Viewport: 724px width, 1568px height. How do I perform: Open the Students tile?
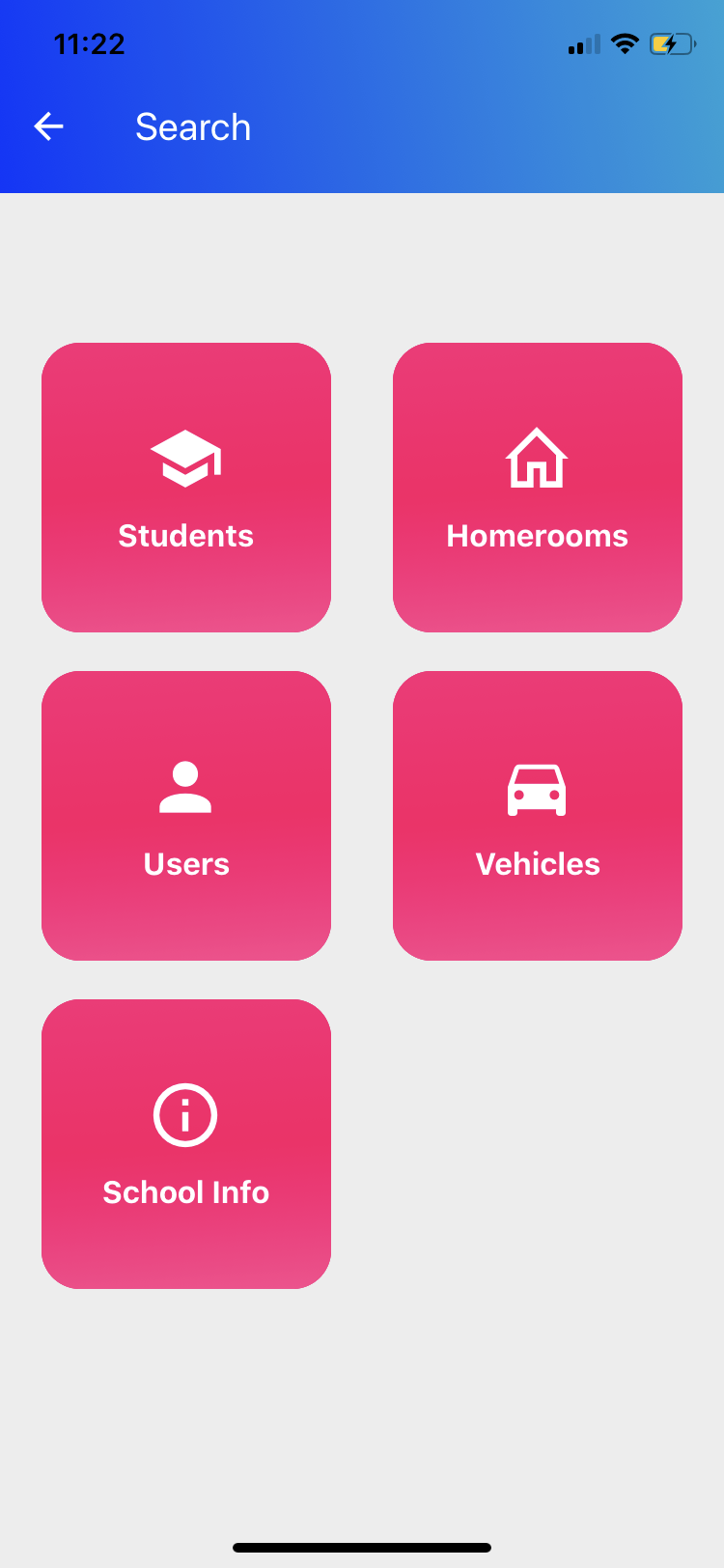coord(186,488)
